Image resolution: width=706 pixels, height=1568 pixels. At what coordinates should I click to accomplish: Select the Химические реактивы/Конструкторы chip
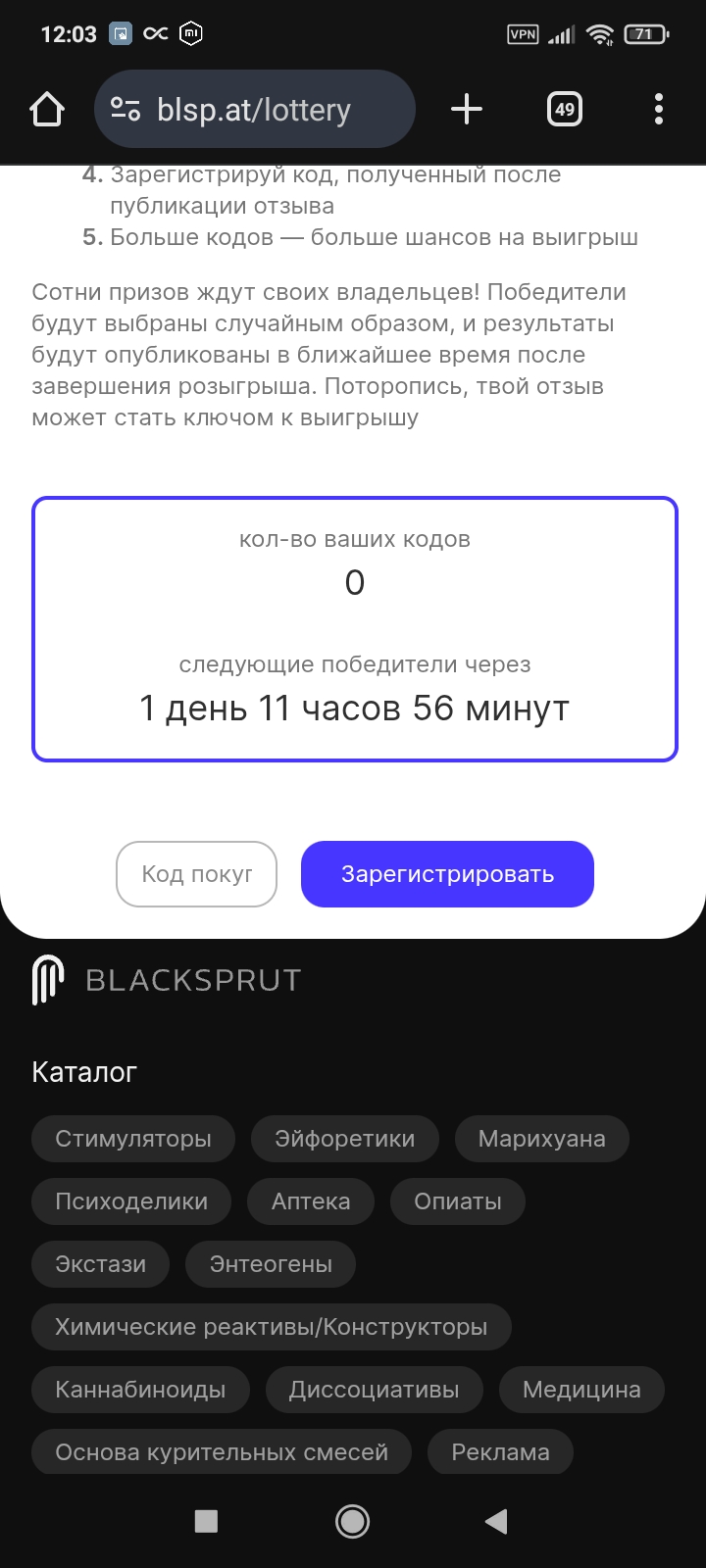[272, 1327]
